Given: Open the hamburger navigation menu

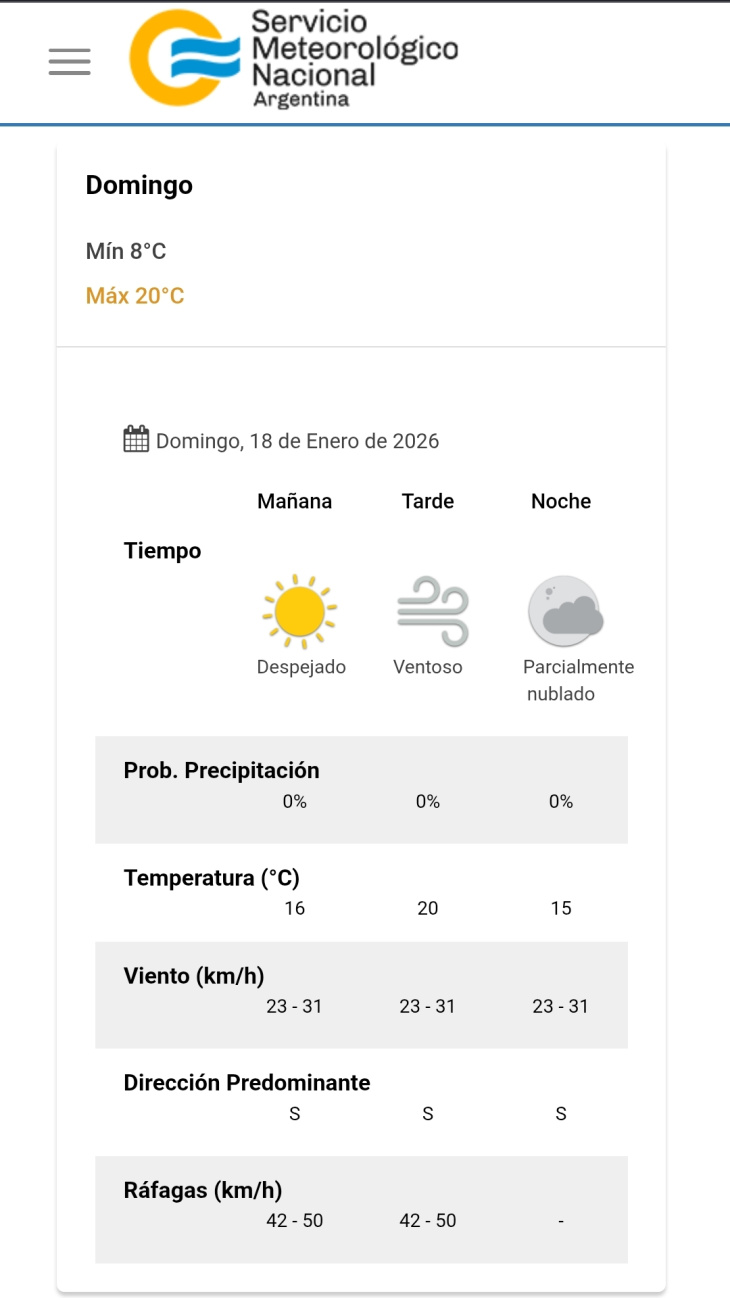Looking at the screenshot, I should point(69,61).
